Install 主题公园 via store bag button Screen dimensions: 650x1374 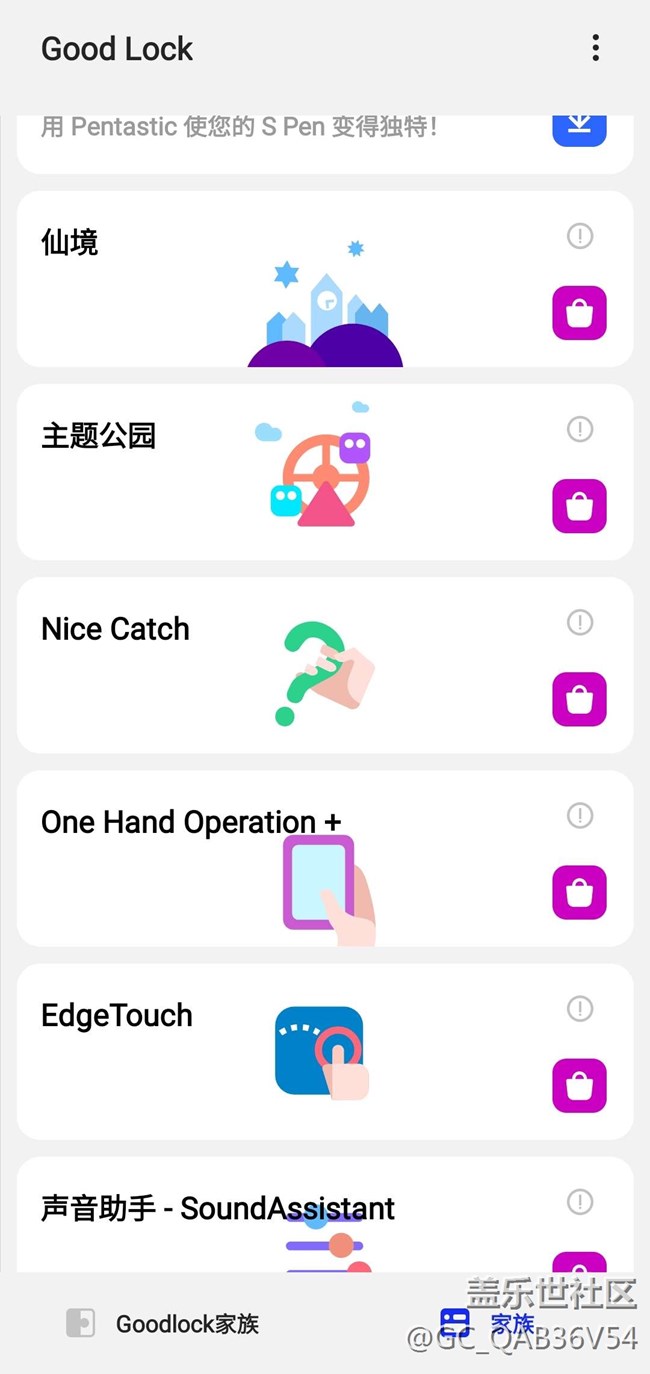tap(580, 506)
